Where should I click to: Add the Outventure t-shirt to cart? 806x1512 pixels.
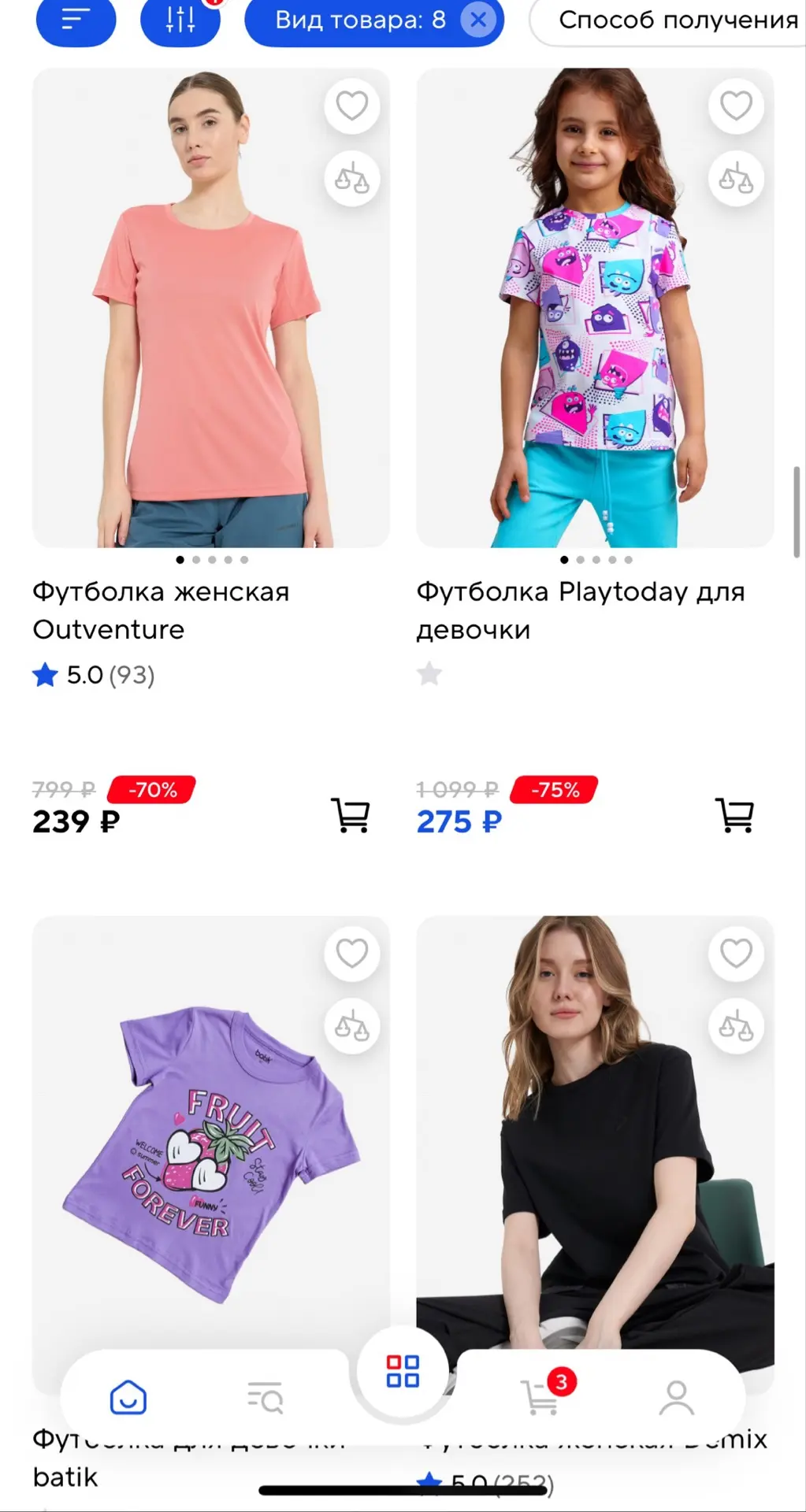click(x=351, y=815)
